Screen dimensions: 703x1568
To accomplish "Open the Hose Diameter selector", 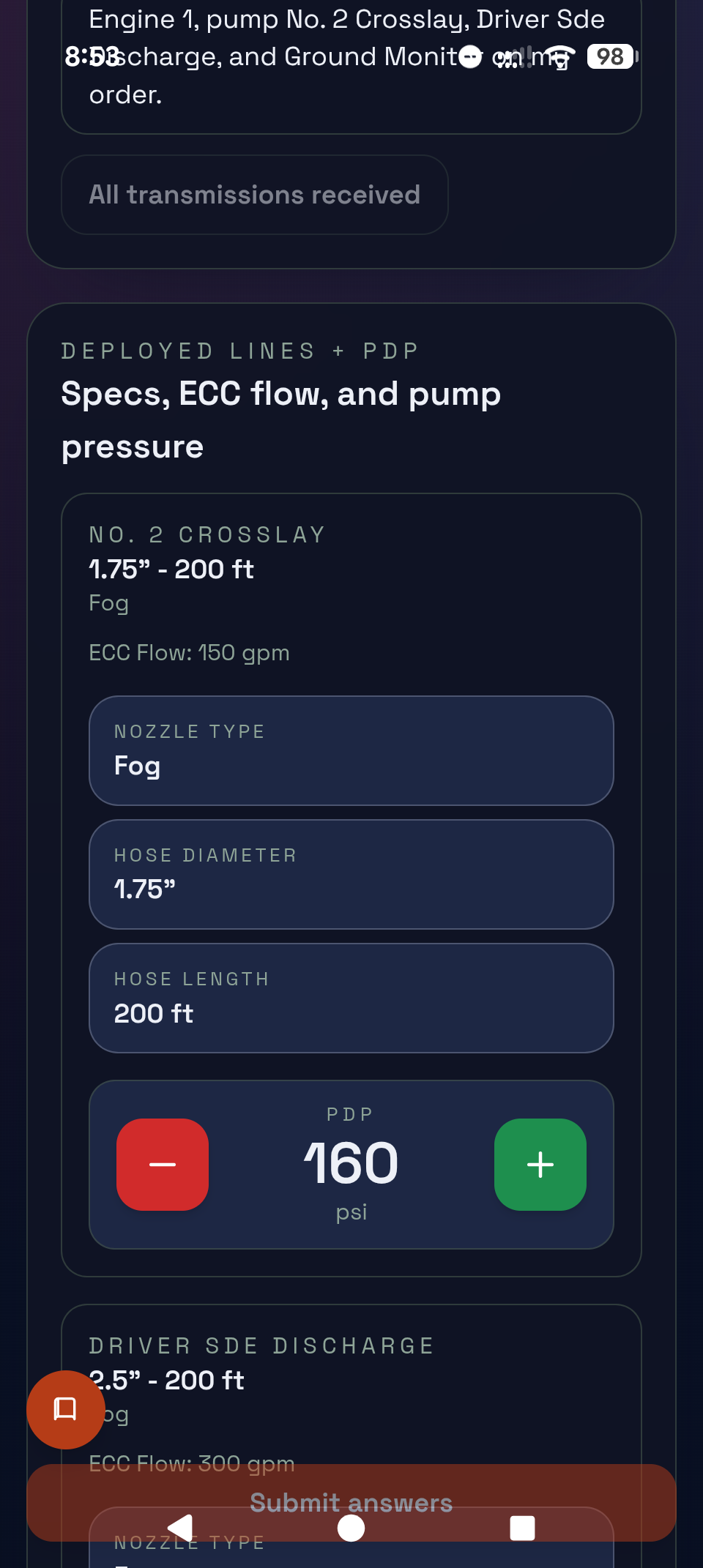I will [351, 874].
